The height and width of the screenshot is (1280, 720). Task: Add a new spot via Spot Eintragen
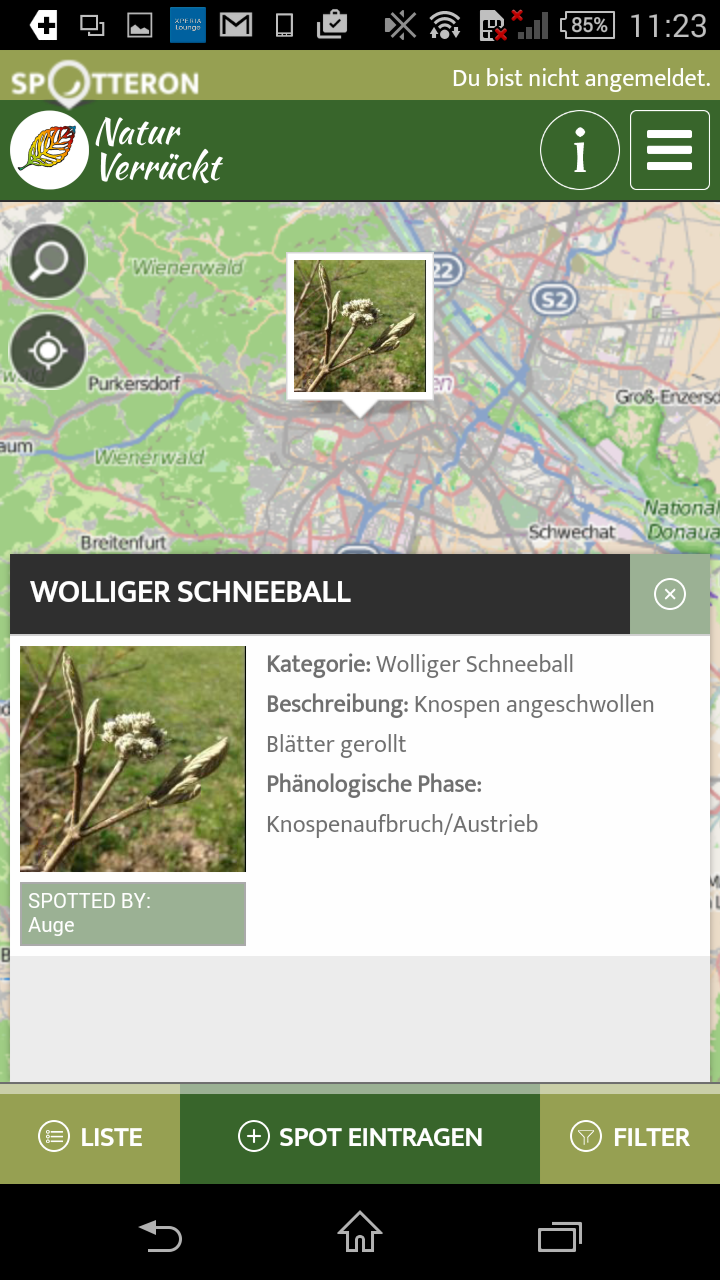click(x=360, y=1137)
